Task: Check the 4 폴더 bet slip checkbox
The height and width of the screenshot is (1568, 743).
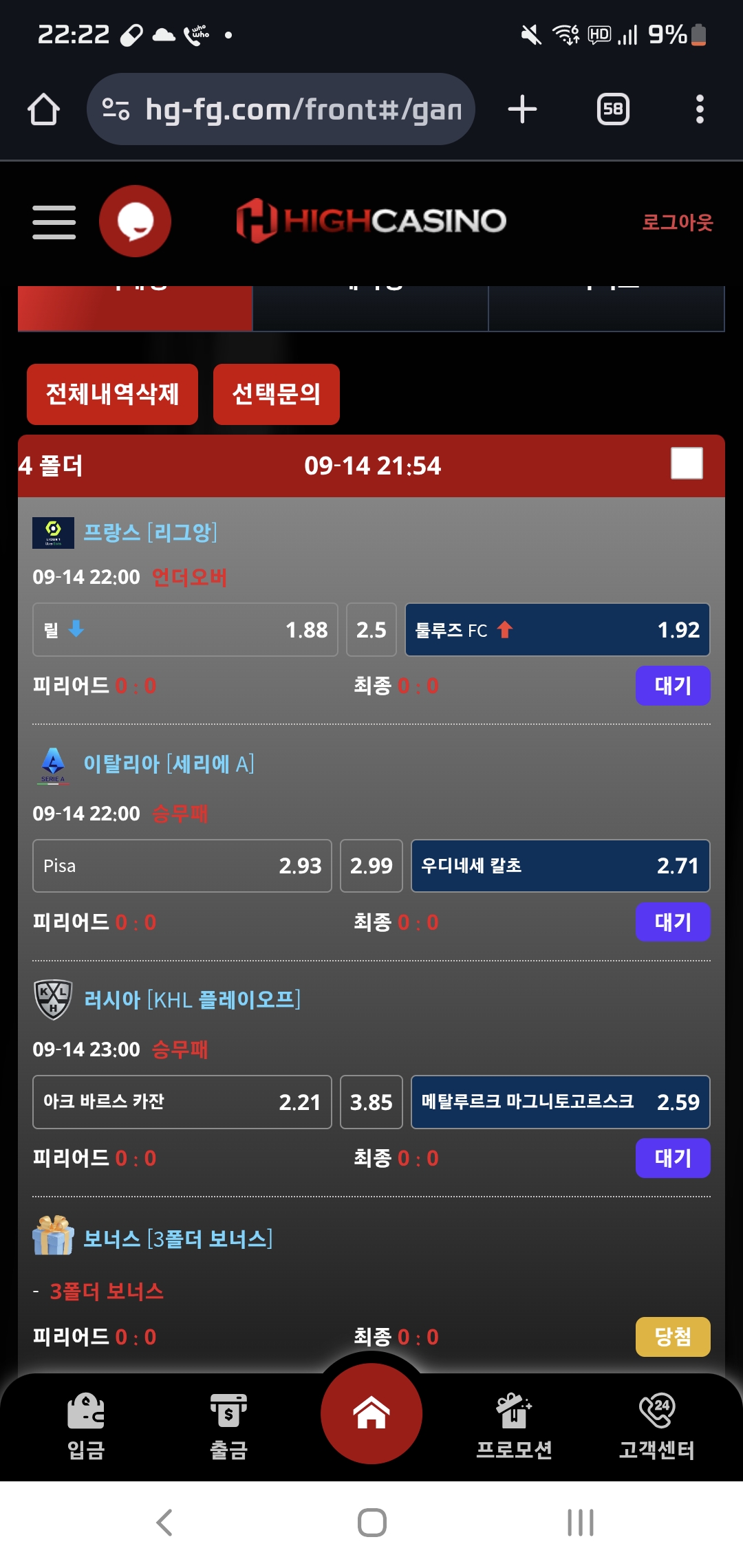Action: (687, 464)
